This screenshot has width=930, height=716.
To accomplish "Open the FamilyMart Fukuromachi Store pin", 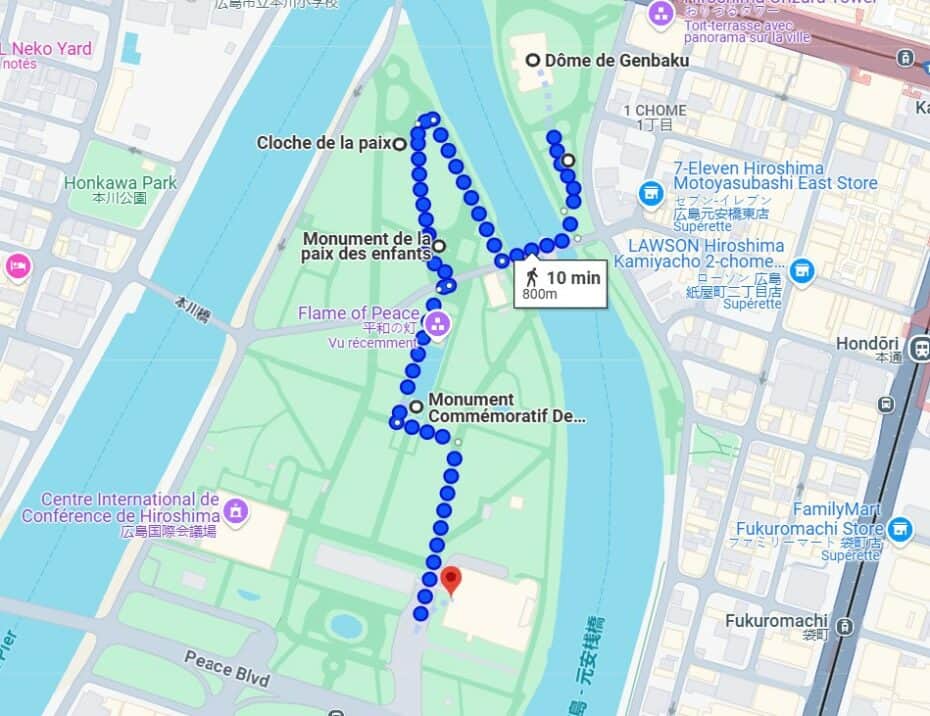I will [899, 528].
